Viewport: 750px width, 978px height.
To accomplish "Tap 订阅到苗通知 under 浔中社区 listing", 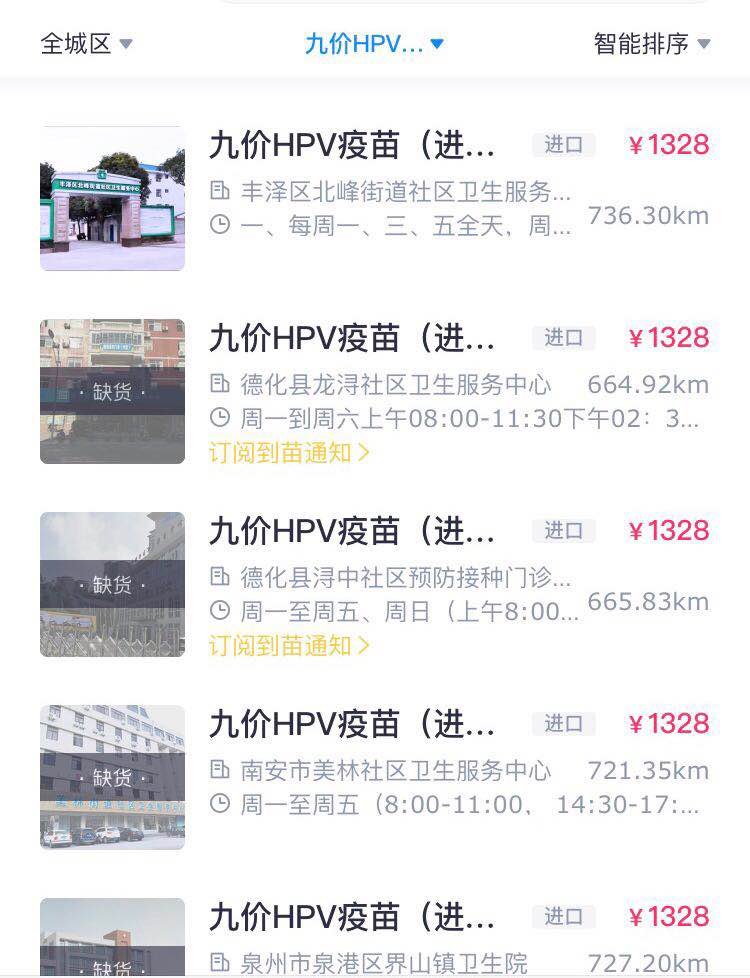I will click(x=289, y=646).
